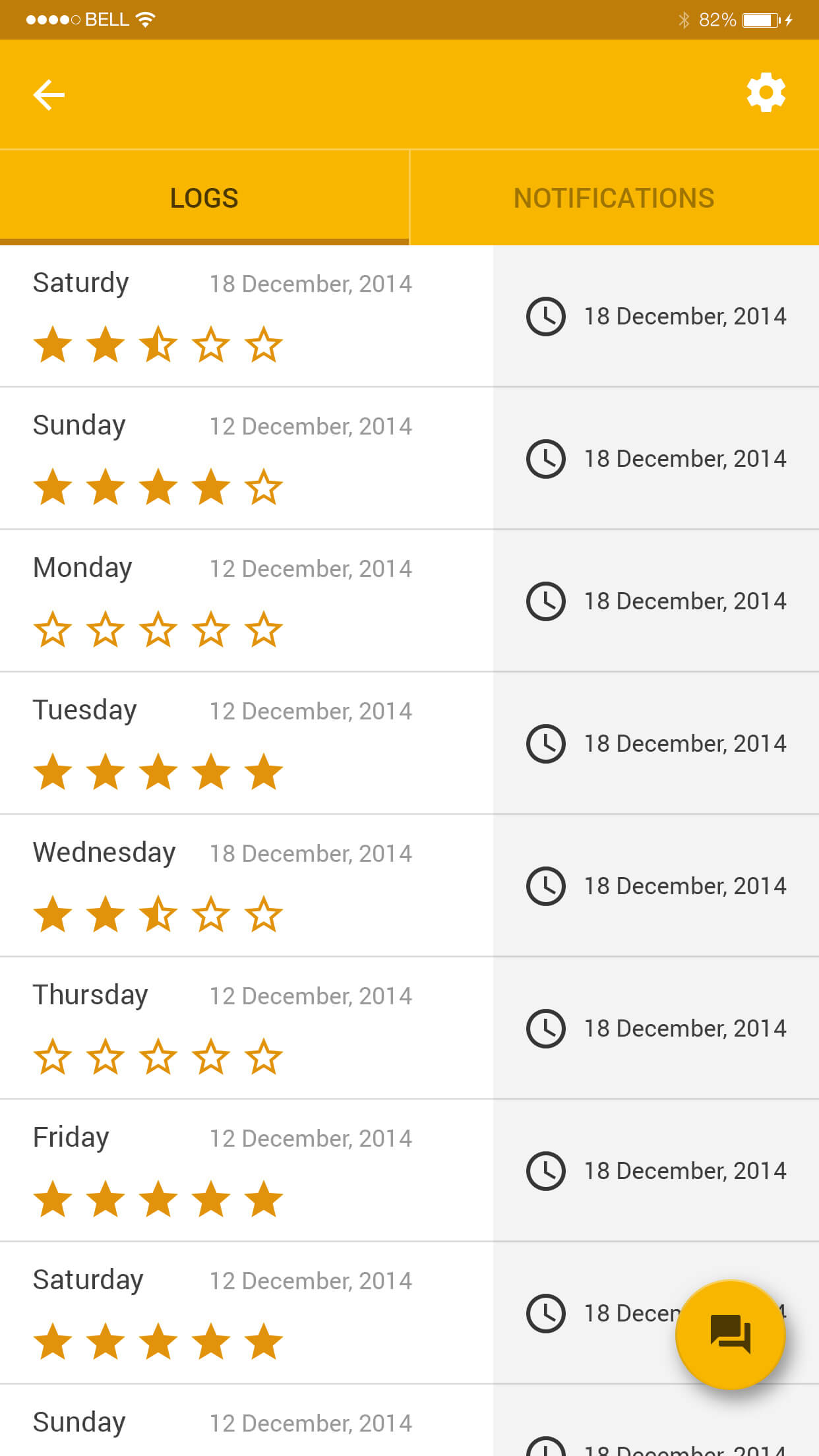
Task: Go back using the arrow icon
Action: point(49,94)
